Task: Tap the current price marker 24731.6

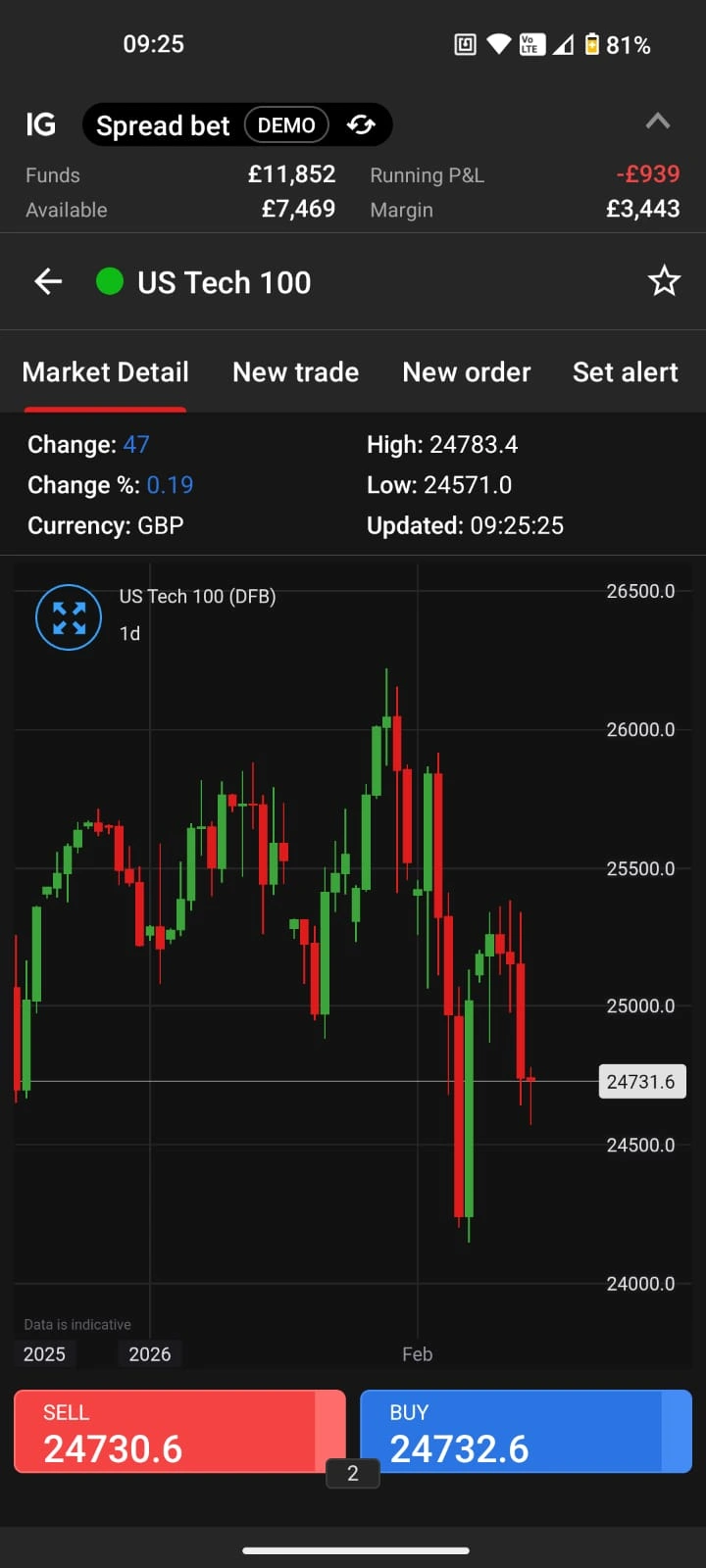Action: pos(641,1081)
